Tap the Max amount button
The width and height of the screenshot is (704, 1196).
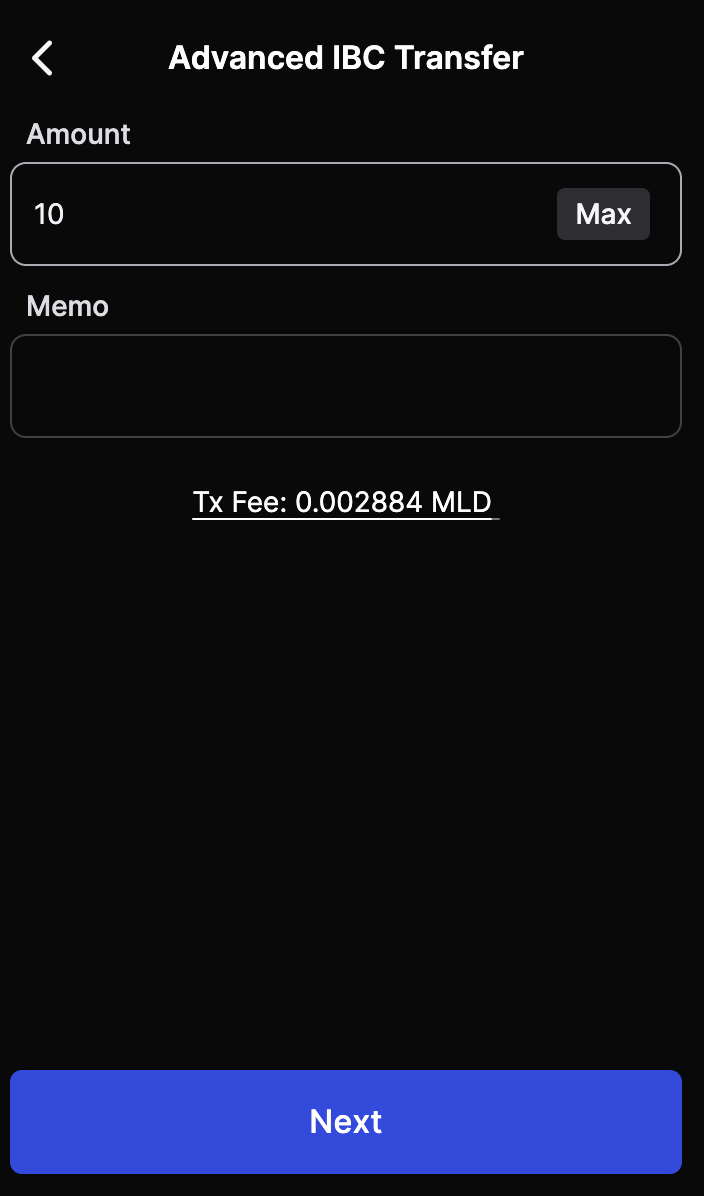pyautogui.click(x=603, y=214)
